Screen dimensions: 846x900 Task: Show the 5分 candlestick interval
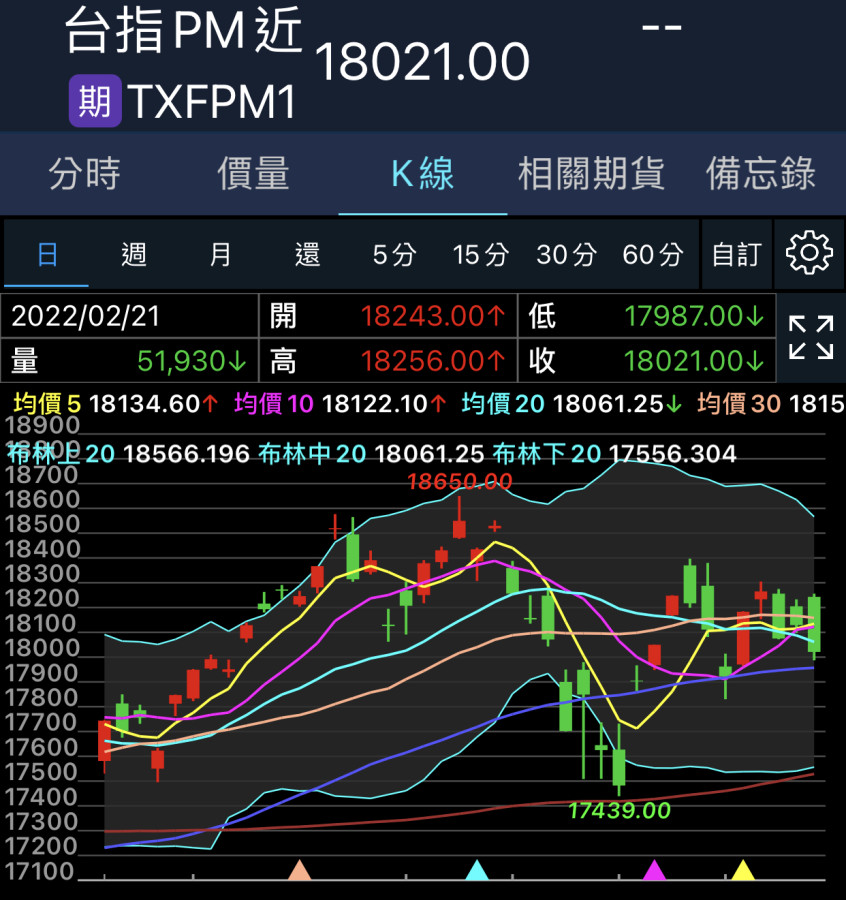click(x=394, y=255)
